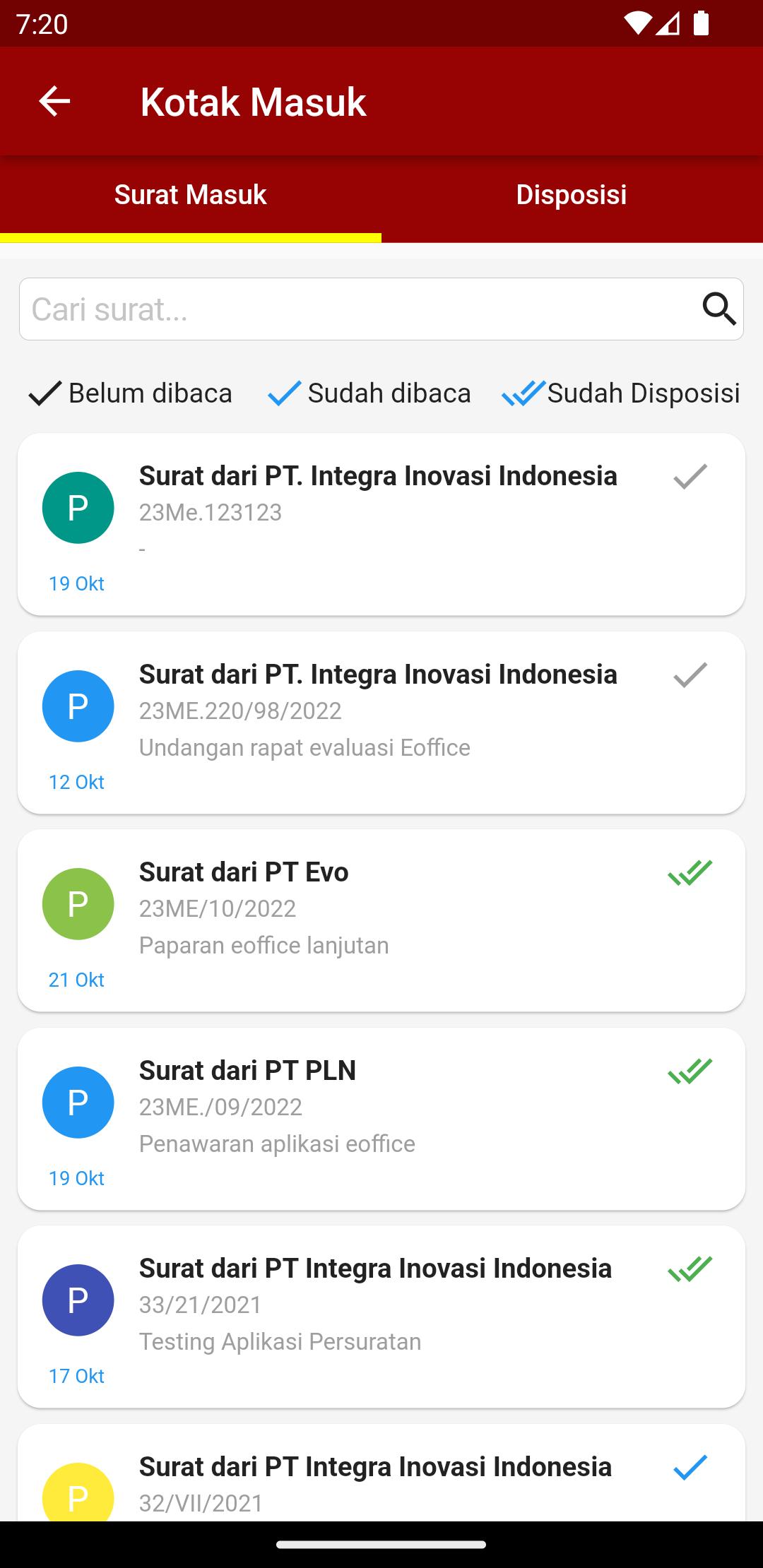Screen dimensions: 763x1568
Task: Tap the green double checkmark on Surat dari PT PLN
Action: coord(689,1071)
